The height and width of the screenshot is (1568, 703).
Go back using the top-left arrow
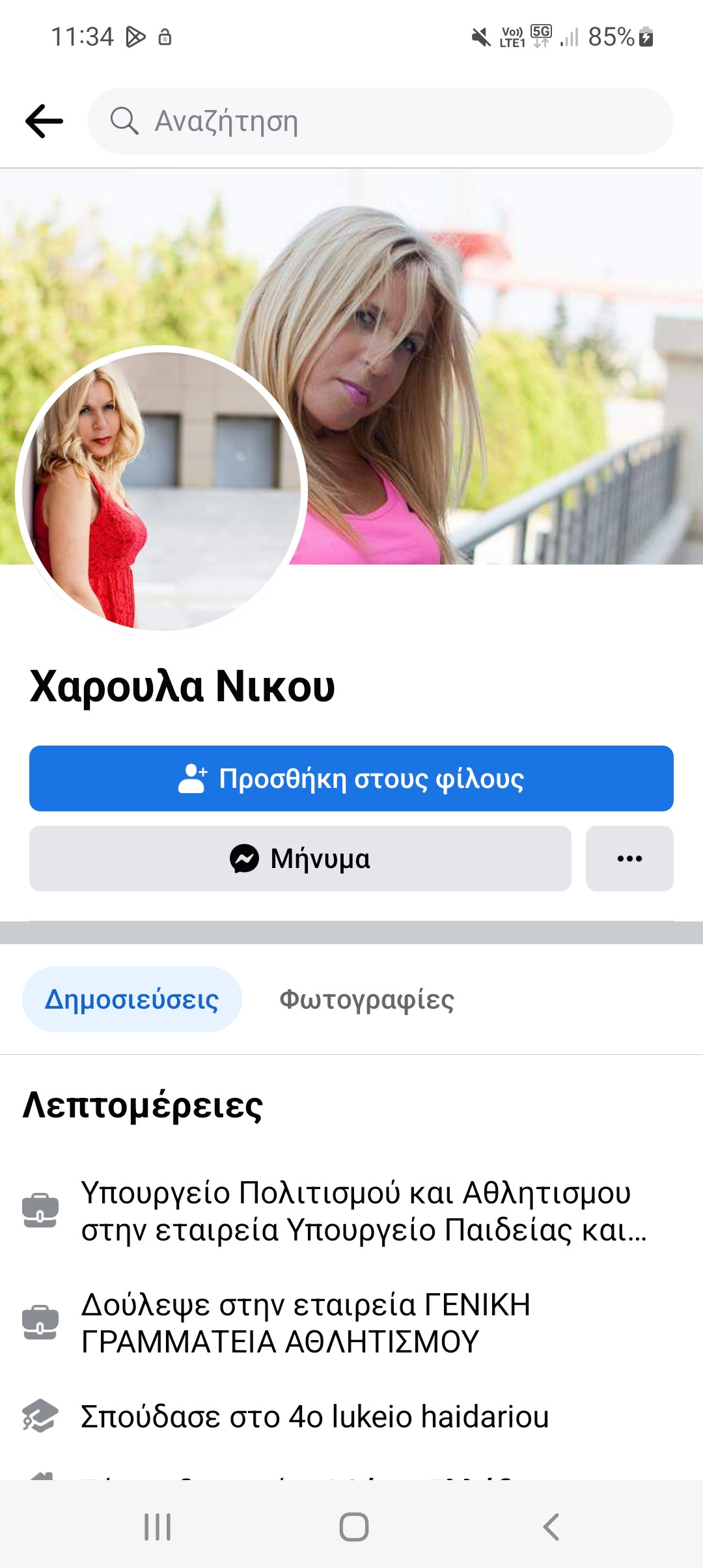[44, 121]
